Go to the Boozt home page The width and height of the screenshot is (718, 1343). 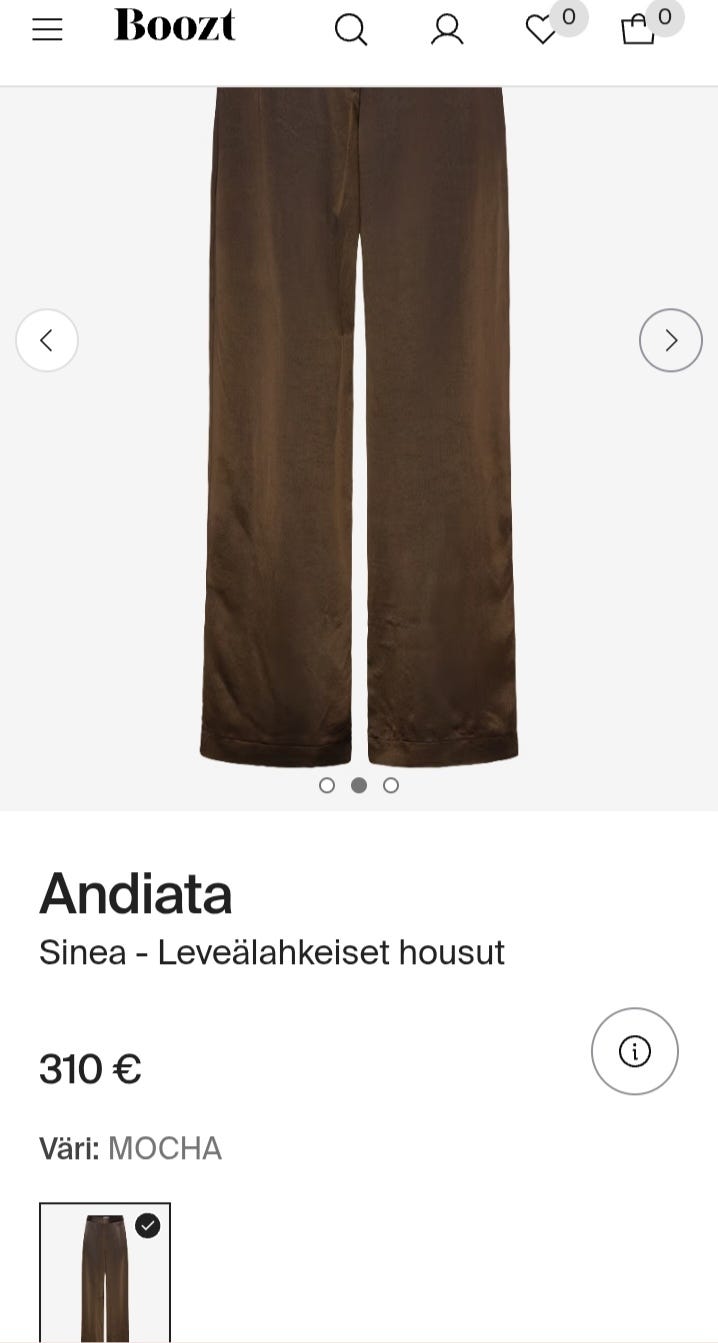click(175, 26)
